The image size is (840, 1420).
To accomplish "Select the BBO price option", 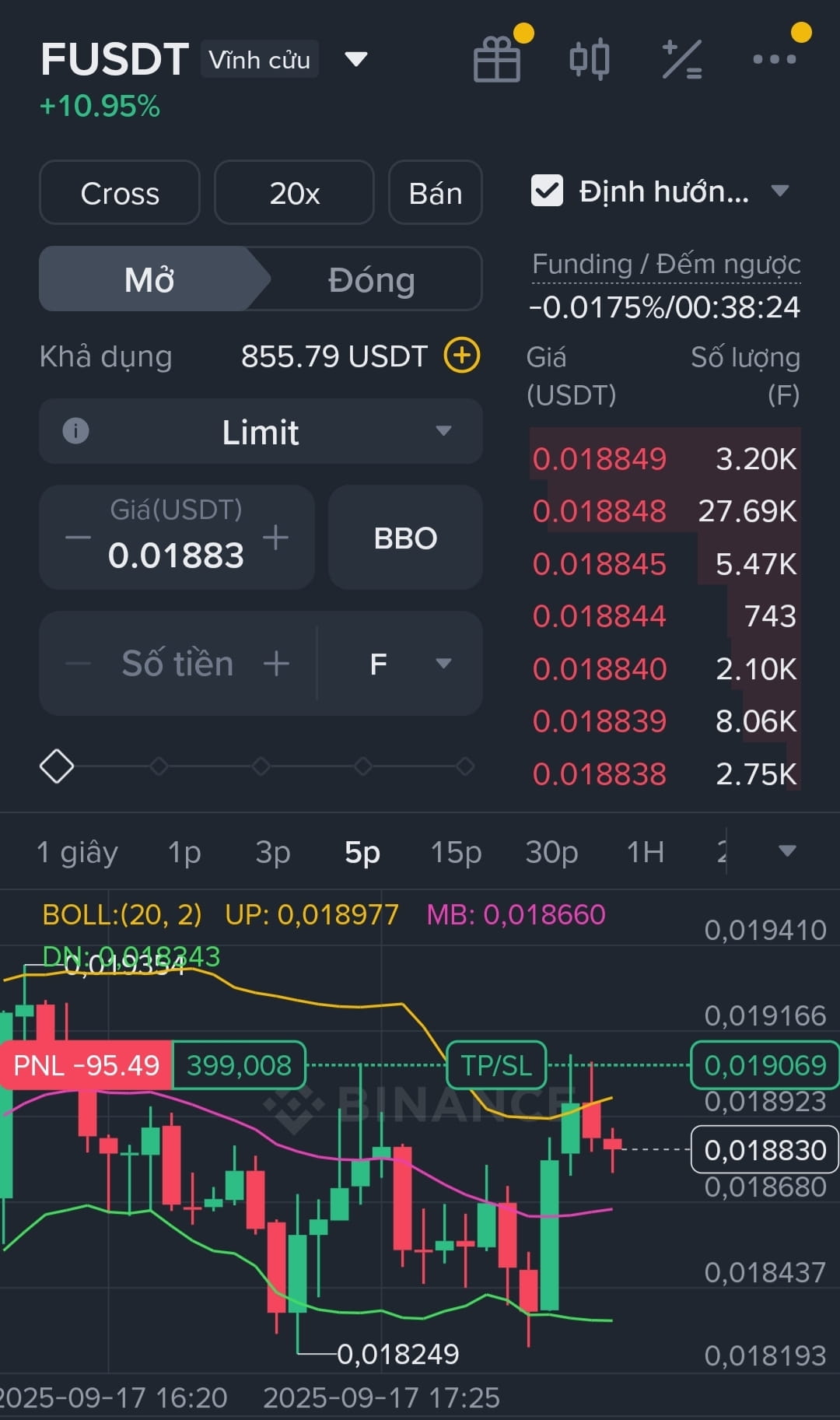I will 405,538.
